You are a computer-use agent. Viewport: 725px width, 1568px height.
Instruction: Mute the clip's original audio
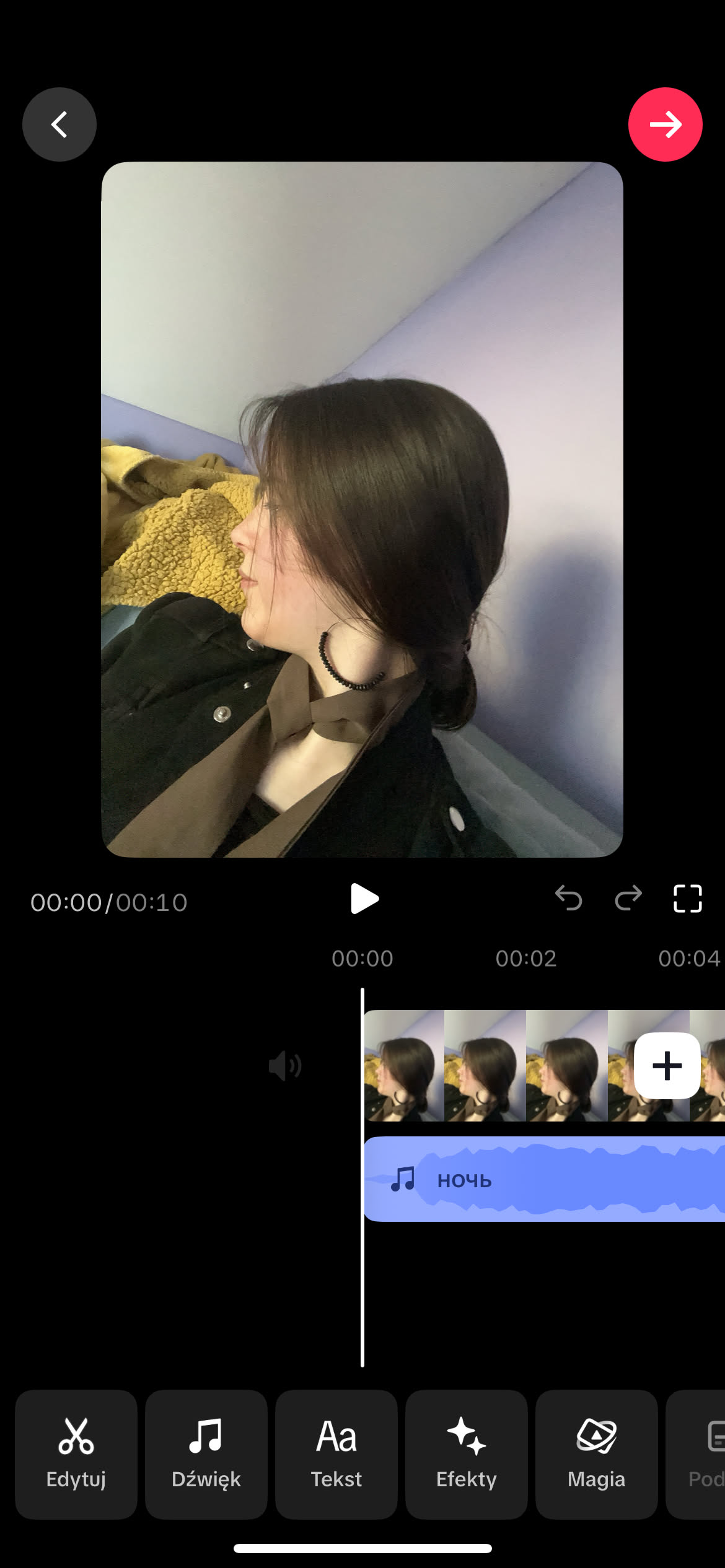click(285, 1066)
